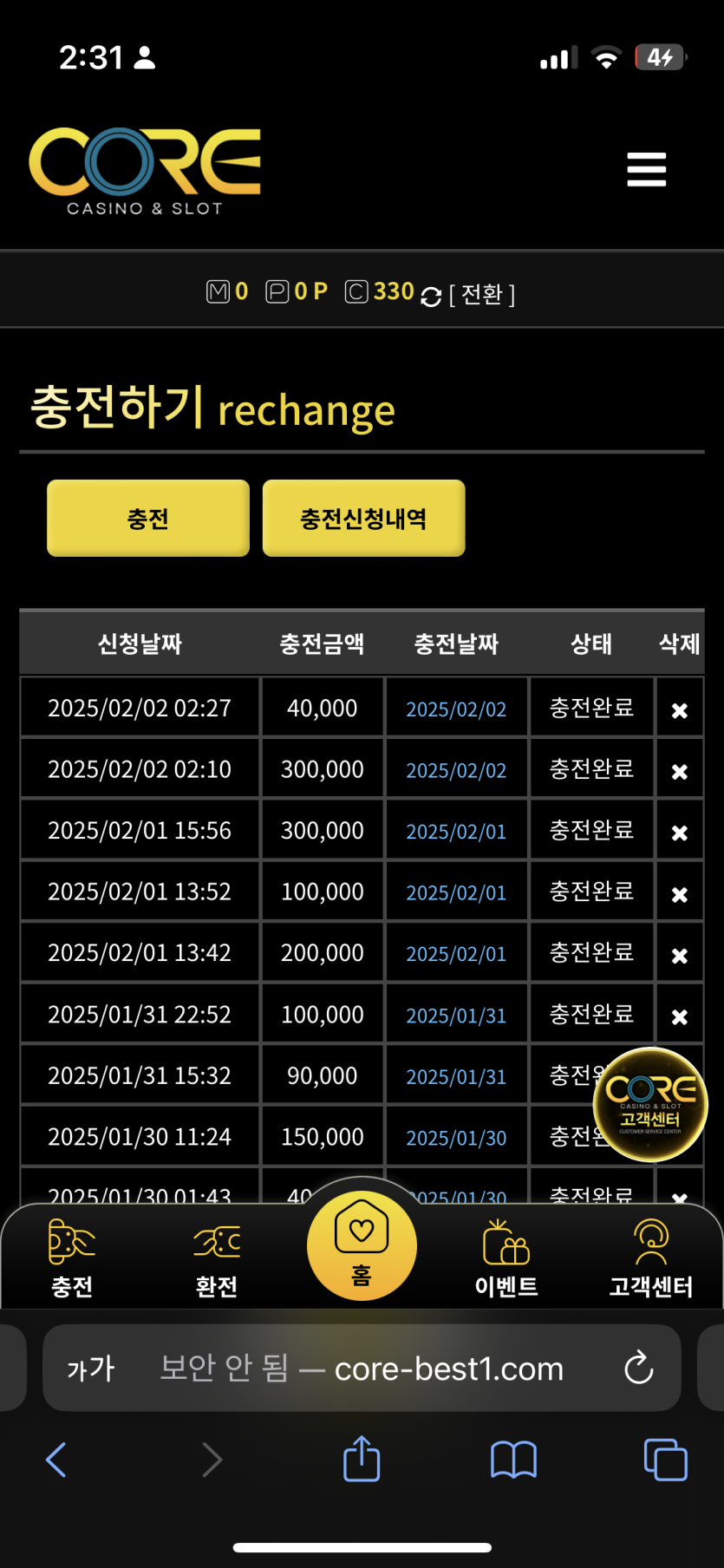Go back in Safari
This screenshot has height=1568, width=724.
point(56,1459)
